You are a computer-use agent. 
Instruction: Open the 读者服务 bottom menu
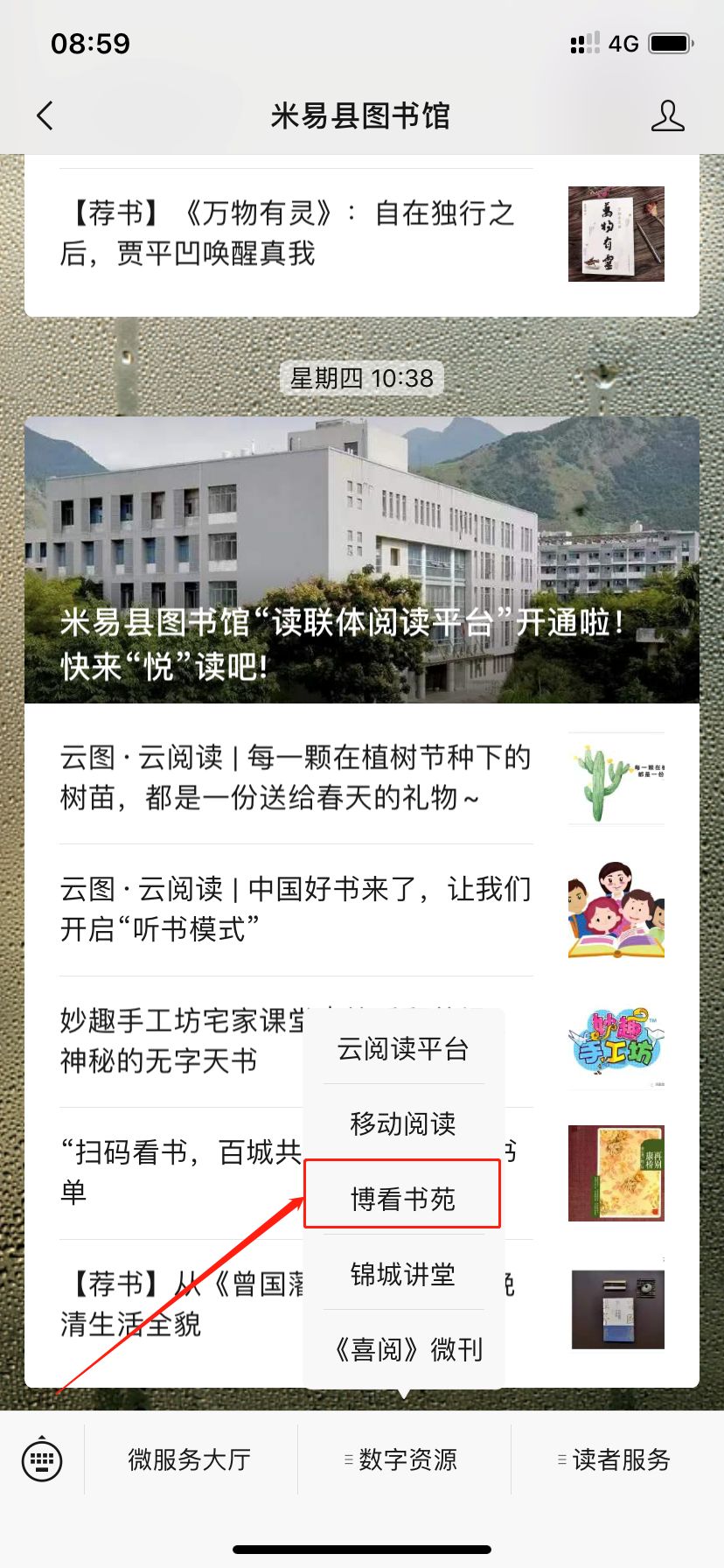[x=617, y=1459]
